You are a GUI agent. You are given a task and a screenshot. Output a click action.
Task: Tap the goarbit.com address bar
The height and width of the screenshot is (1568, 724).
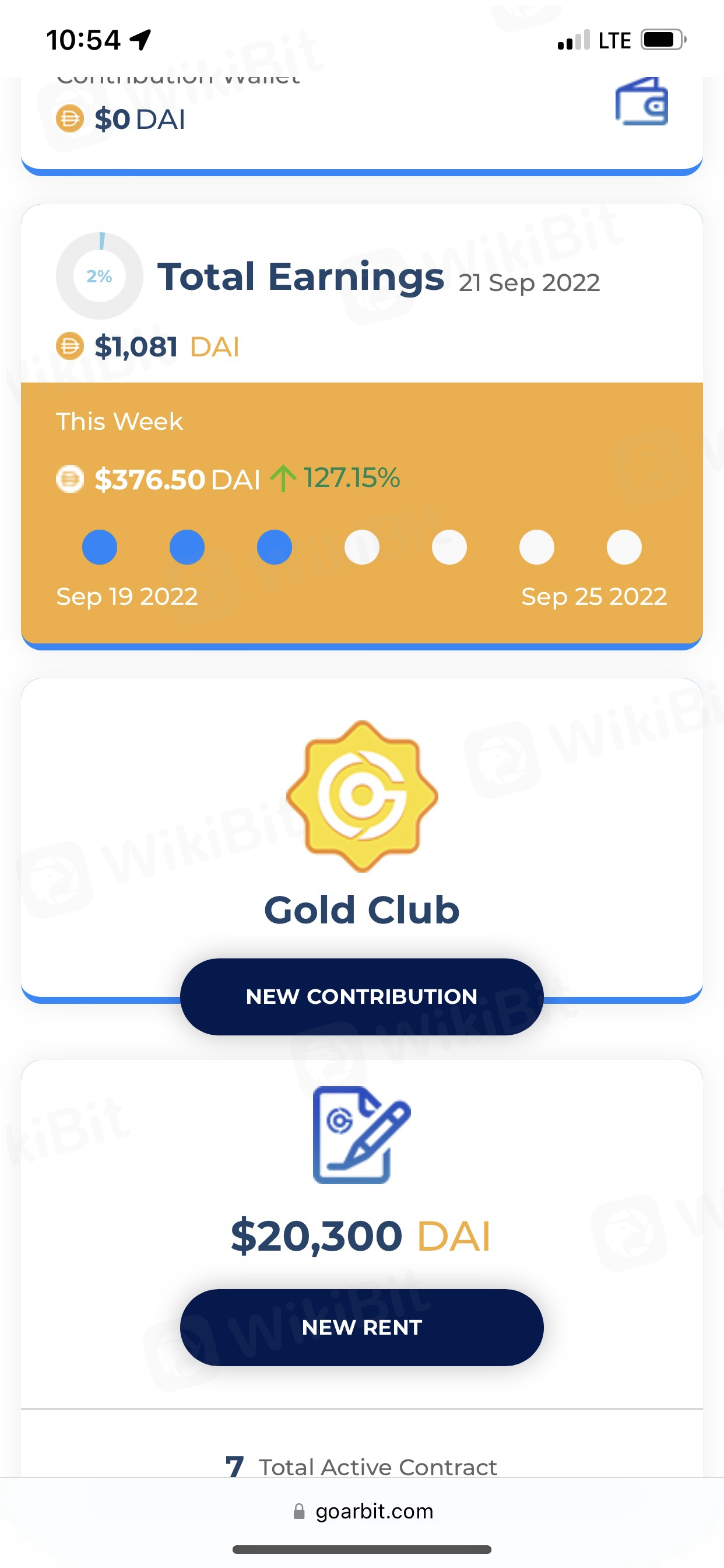[363, 1511]
